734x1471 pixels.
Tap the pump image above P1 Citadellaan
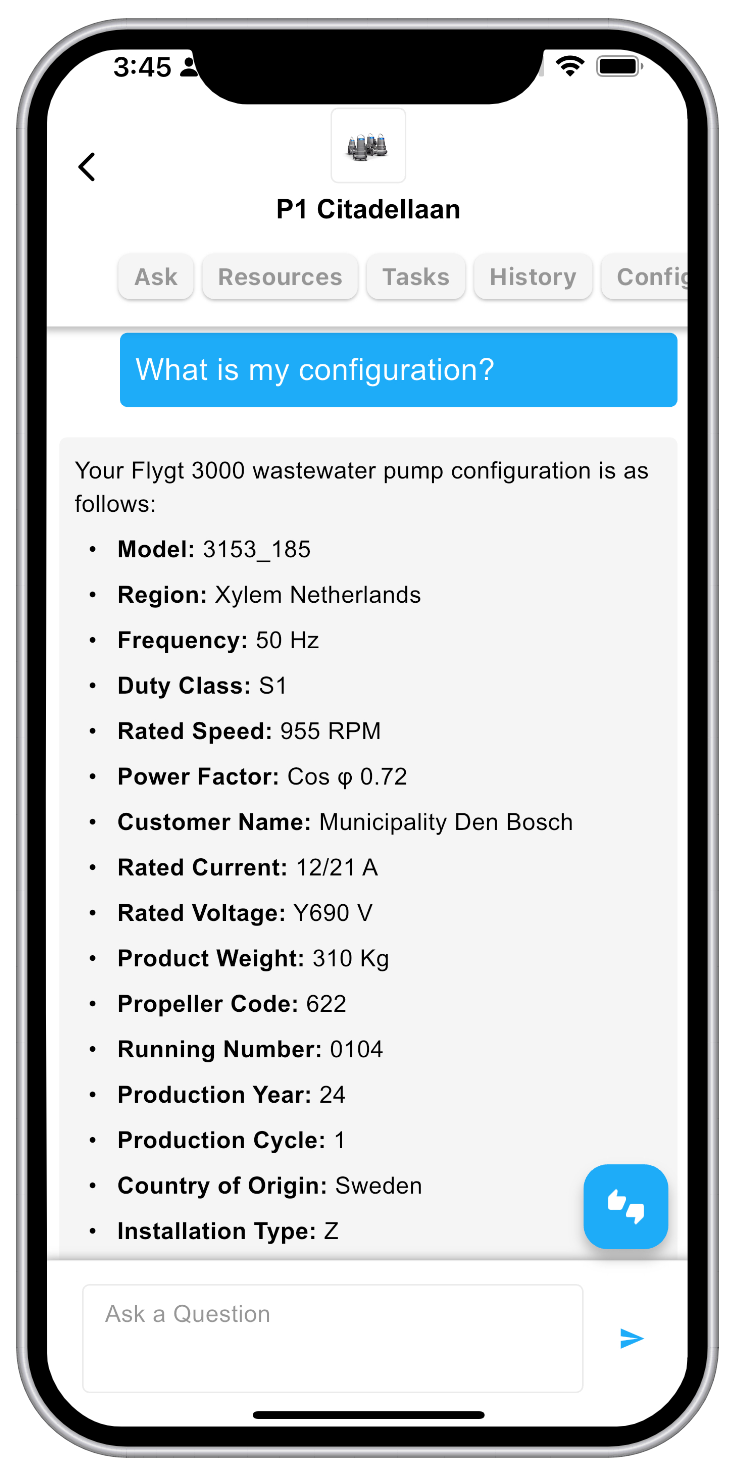[x=368, y=146]
